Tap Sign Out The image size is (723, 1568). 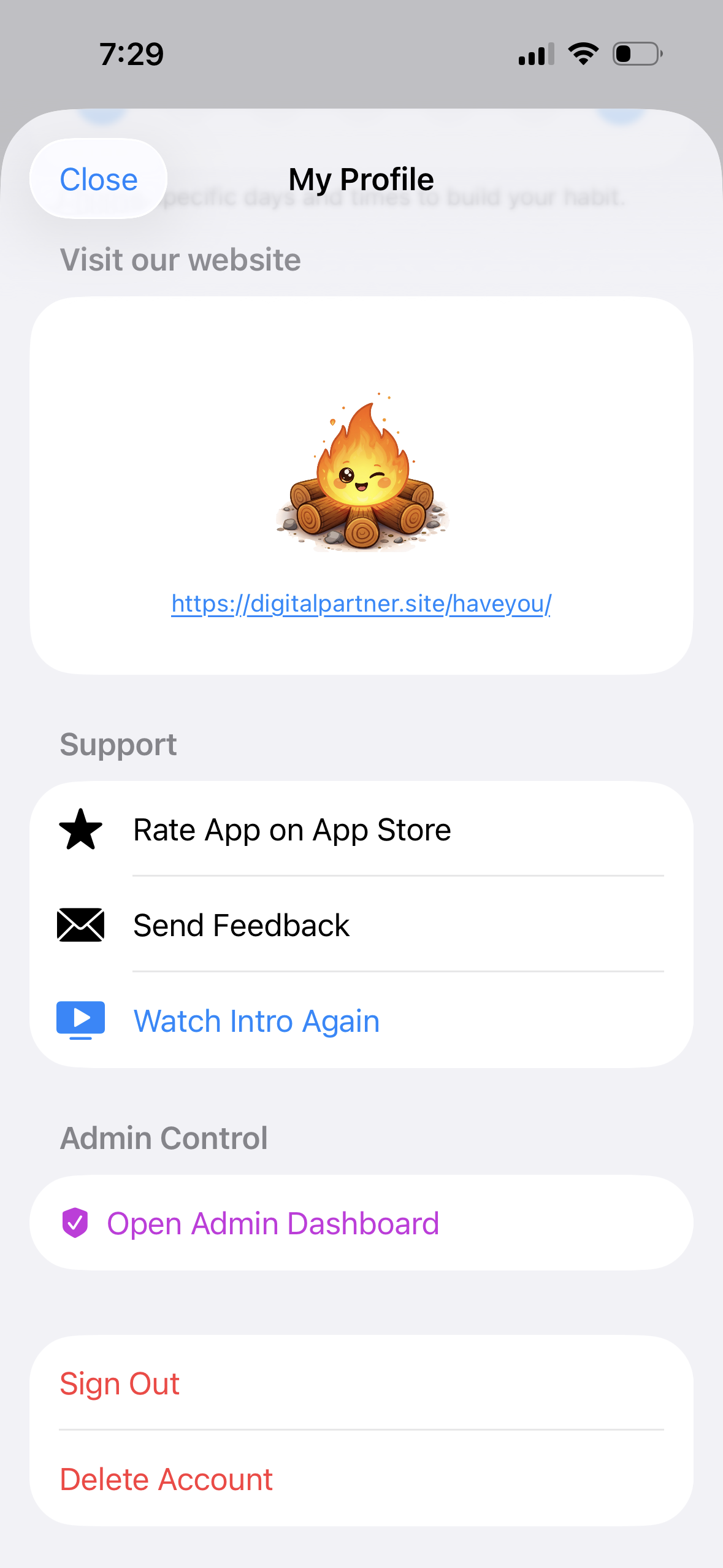tap(119, 1383)
